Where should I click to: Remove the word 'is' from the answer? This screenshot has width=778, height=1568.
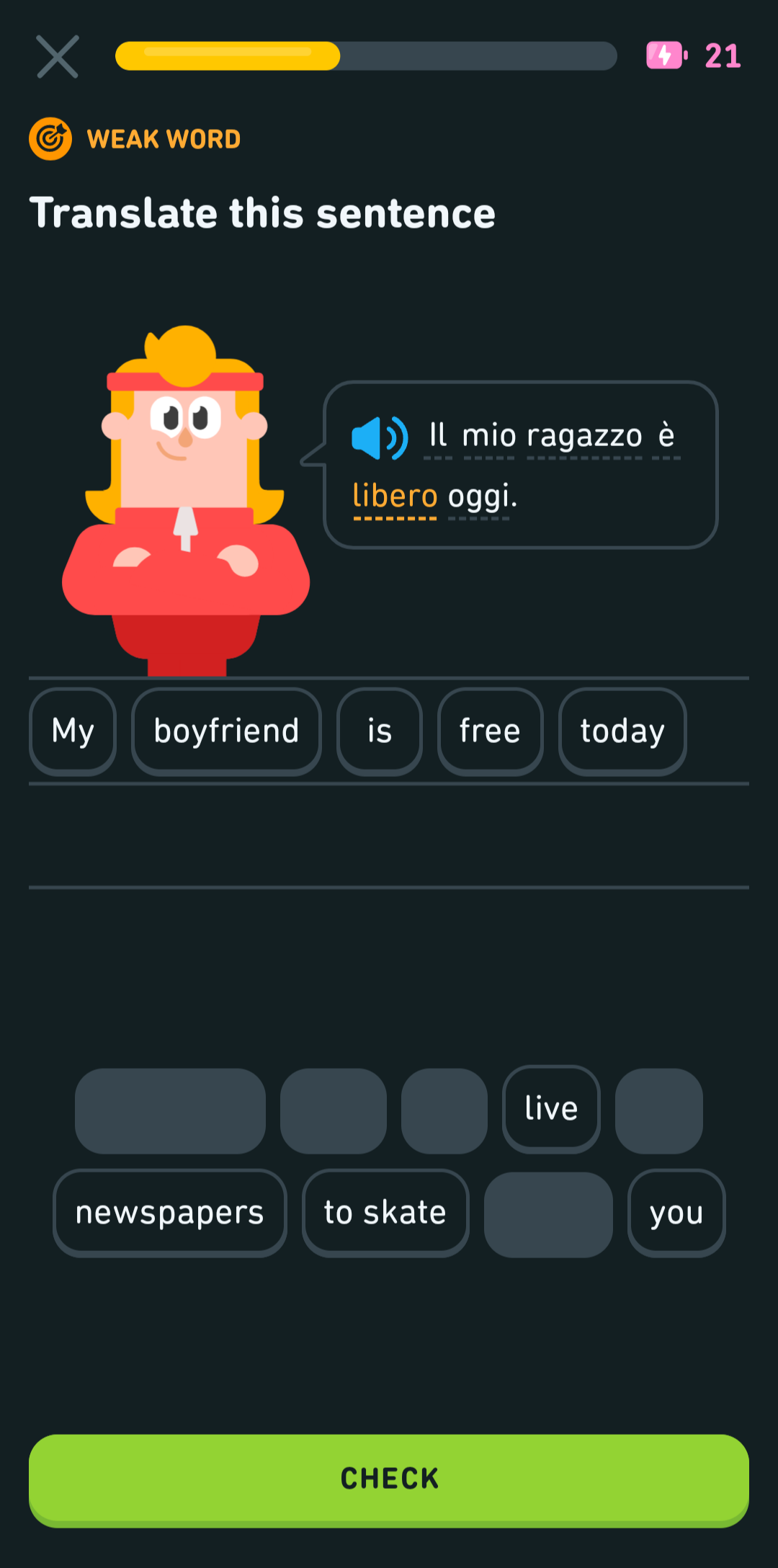pyautogui.click(x=380, y=731)
